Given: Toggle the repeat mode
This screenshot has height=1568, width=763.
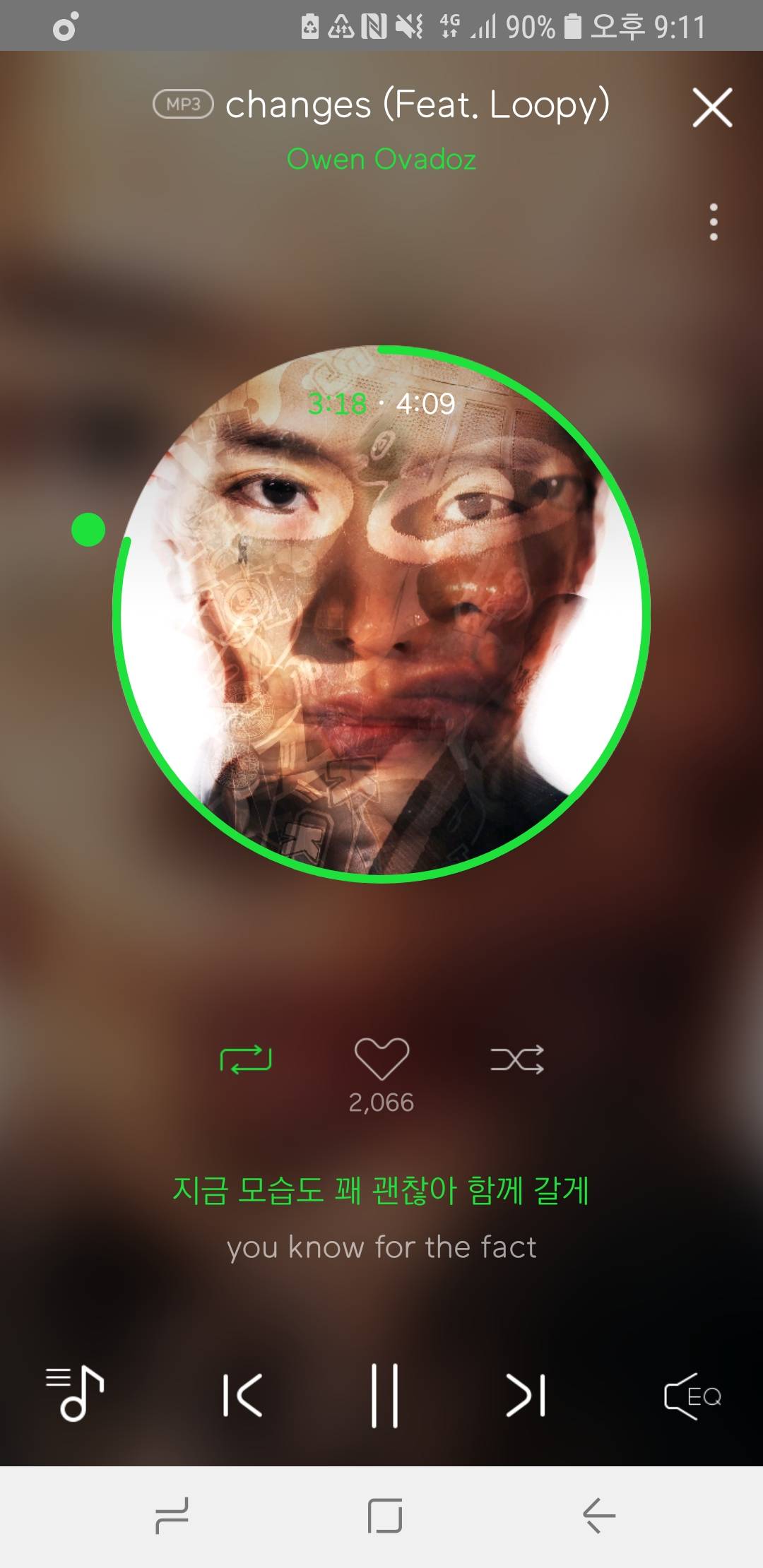Looking at the screenshot, I should tap(246, 1059).
